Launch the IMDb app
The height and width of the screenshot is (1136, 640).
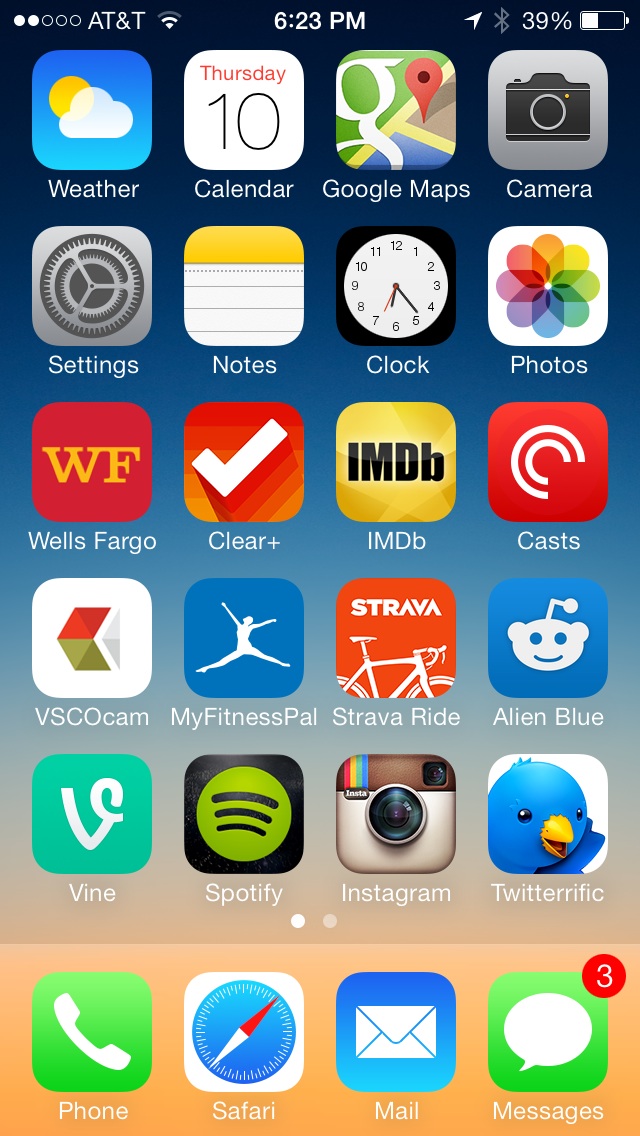pos(396,462)
